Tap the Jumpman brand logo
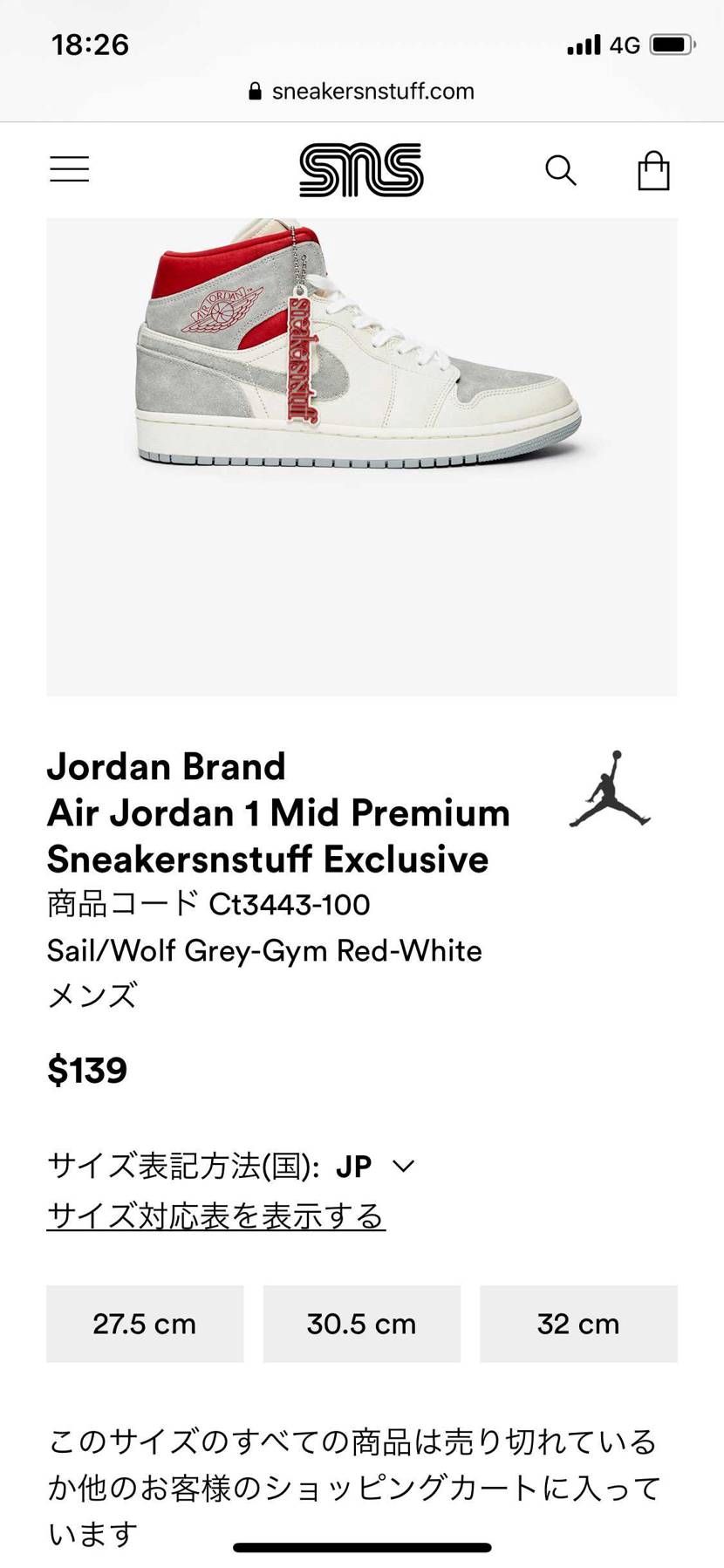 (610, 789)
